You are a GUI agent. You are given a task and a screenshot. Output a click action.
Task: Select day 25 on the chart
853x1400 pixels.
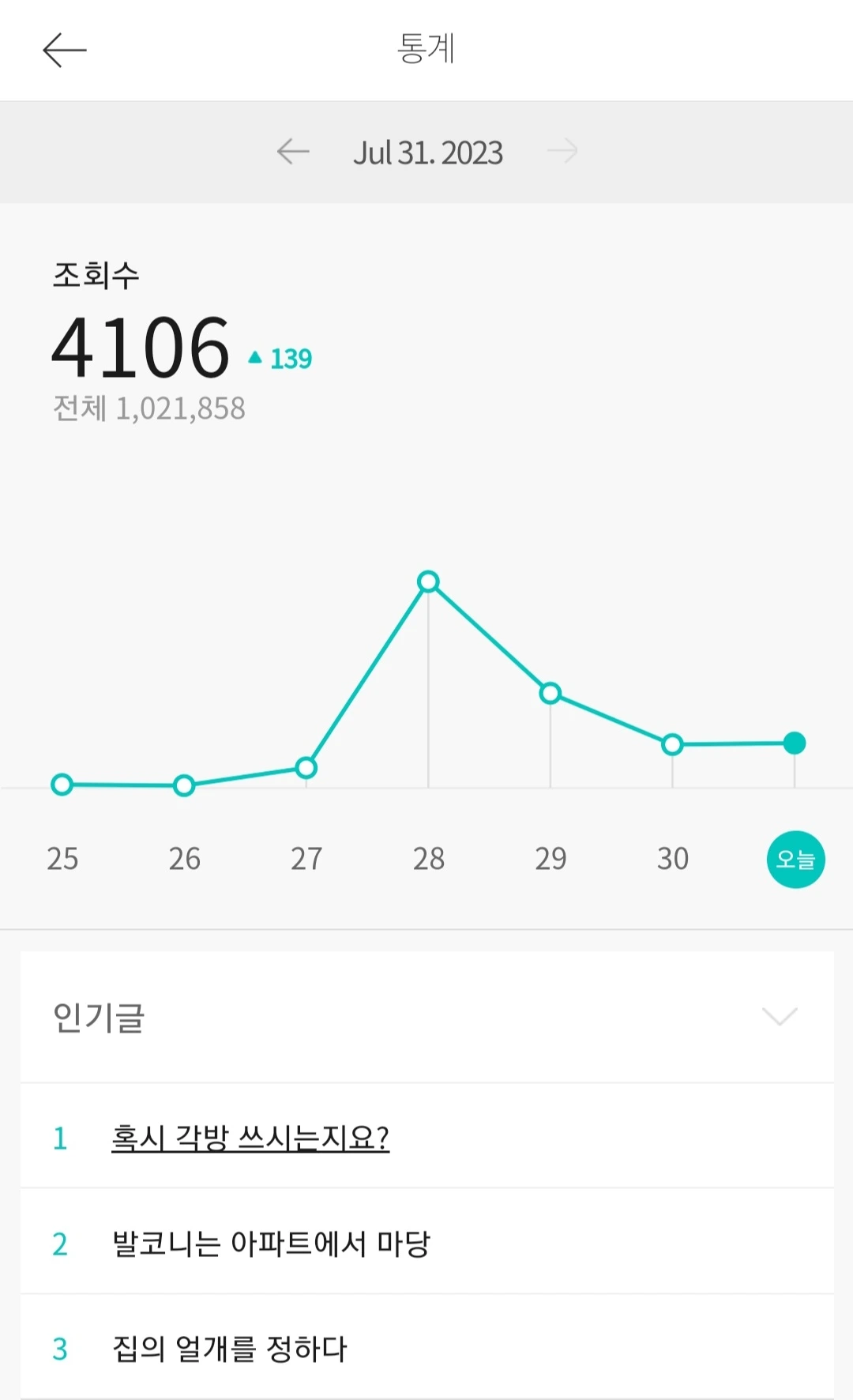pos(62,859)
